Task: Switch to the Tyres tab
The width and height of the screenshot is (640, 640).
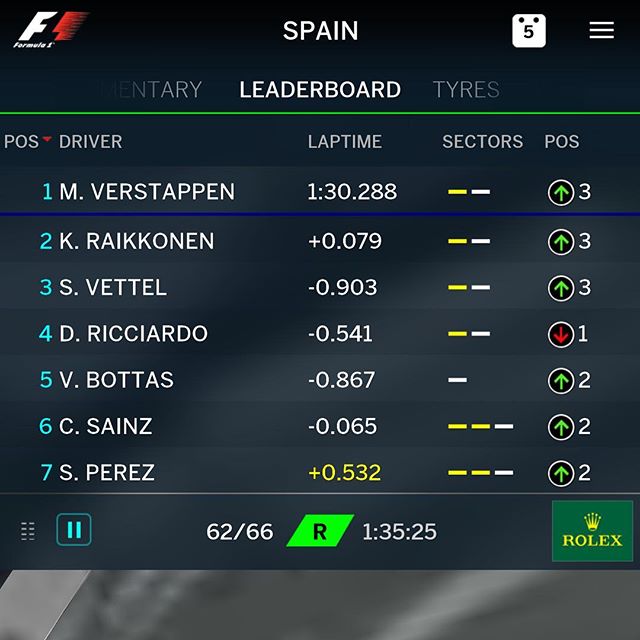Action: click(466, 90)
